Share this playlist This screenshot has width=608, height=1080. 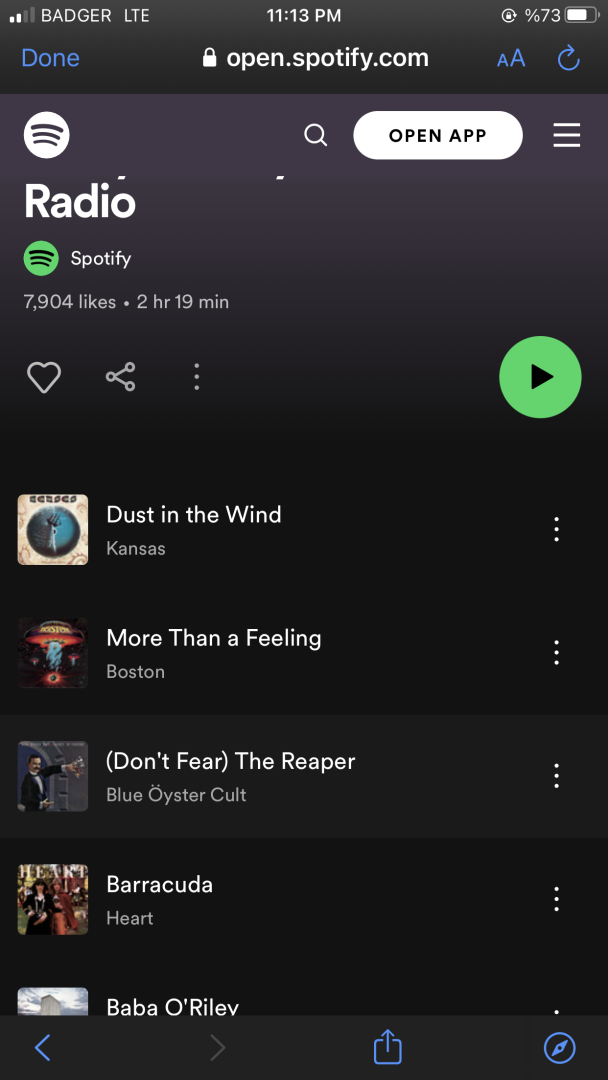(x=120, y=377)
